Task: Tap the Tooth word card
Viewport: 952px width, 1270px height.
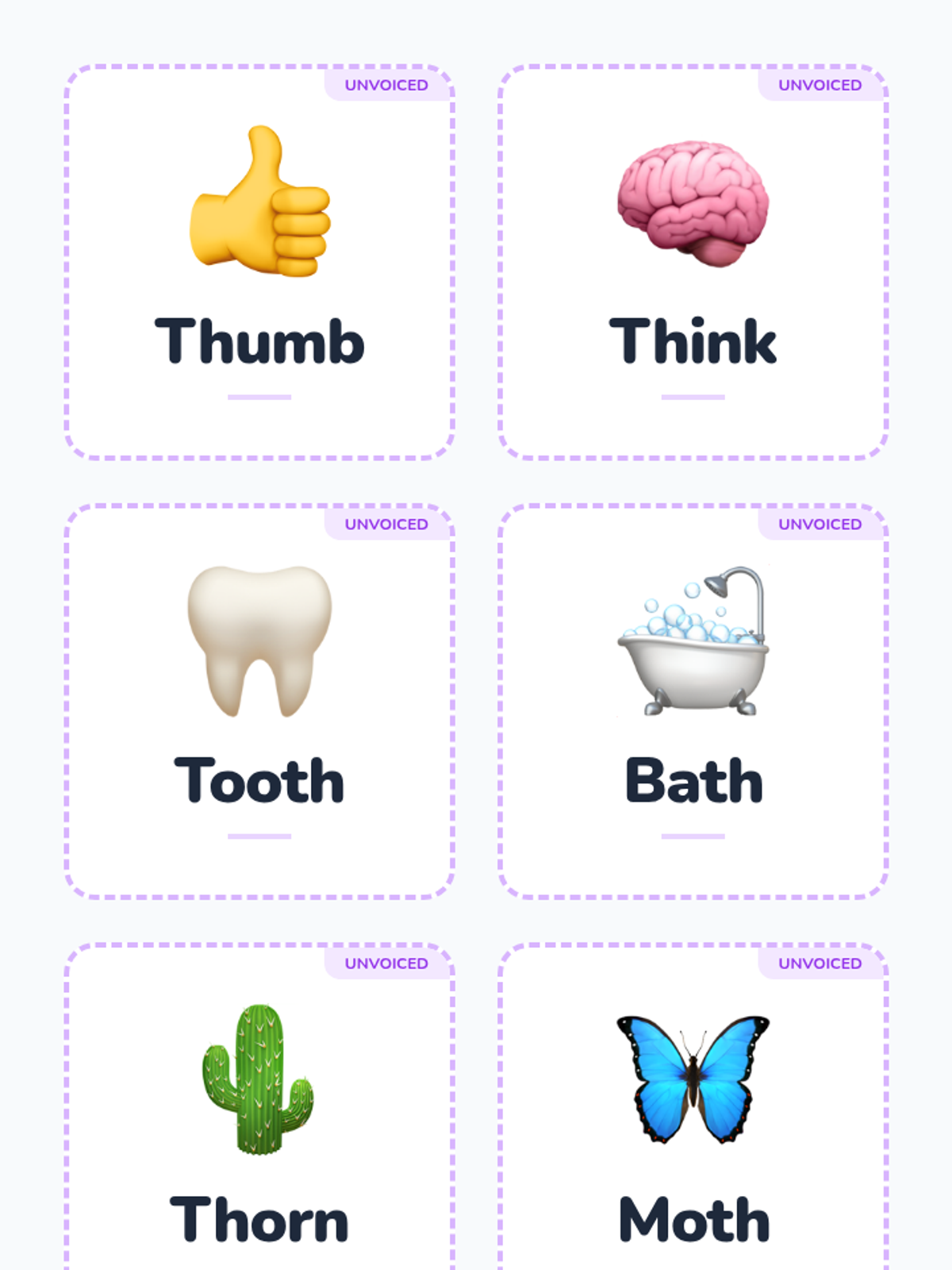Action: click(x=259, y=702)
